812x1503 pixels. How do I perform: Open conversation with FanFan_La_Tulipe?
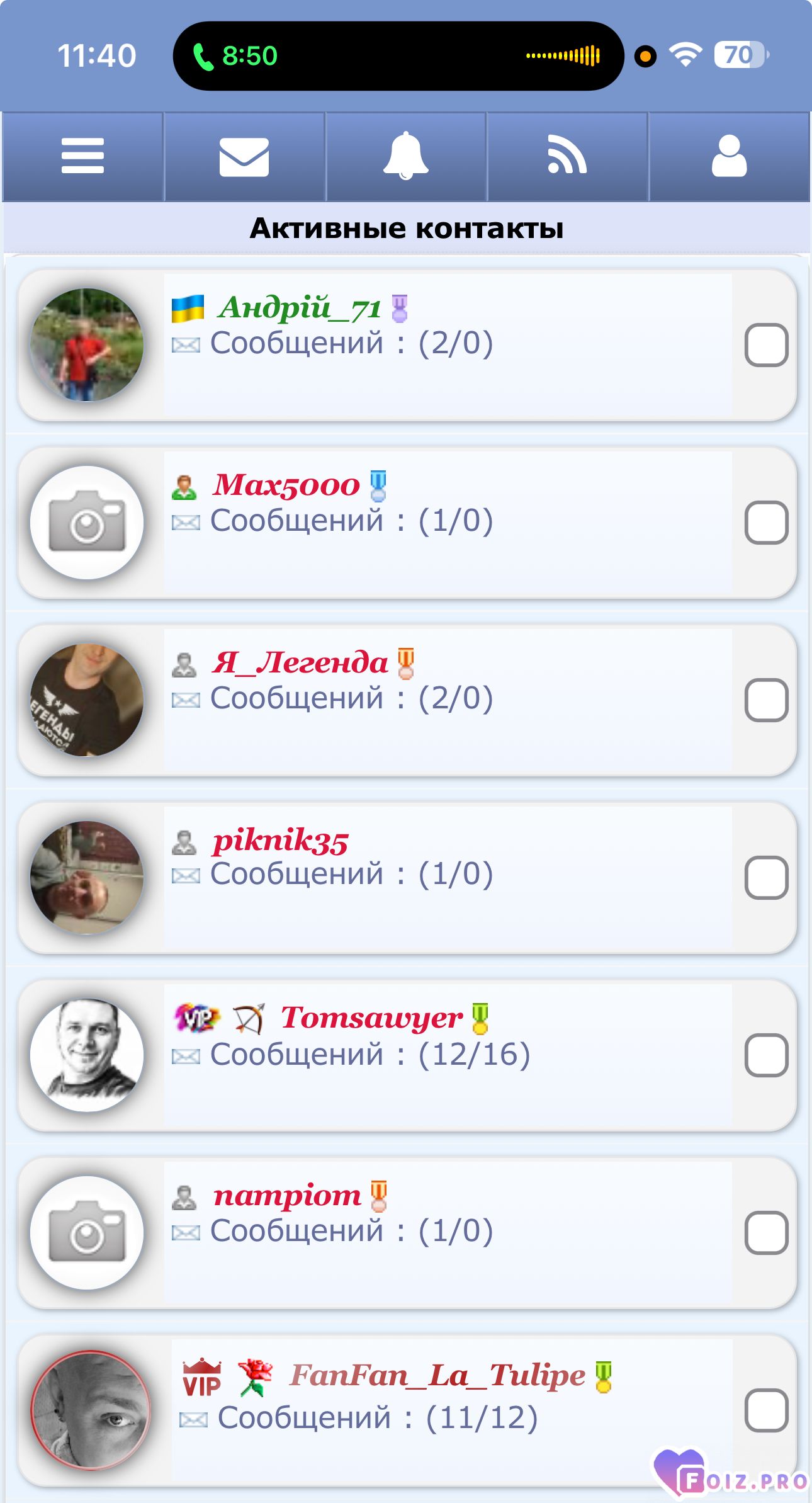(x=437, y=1376)
